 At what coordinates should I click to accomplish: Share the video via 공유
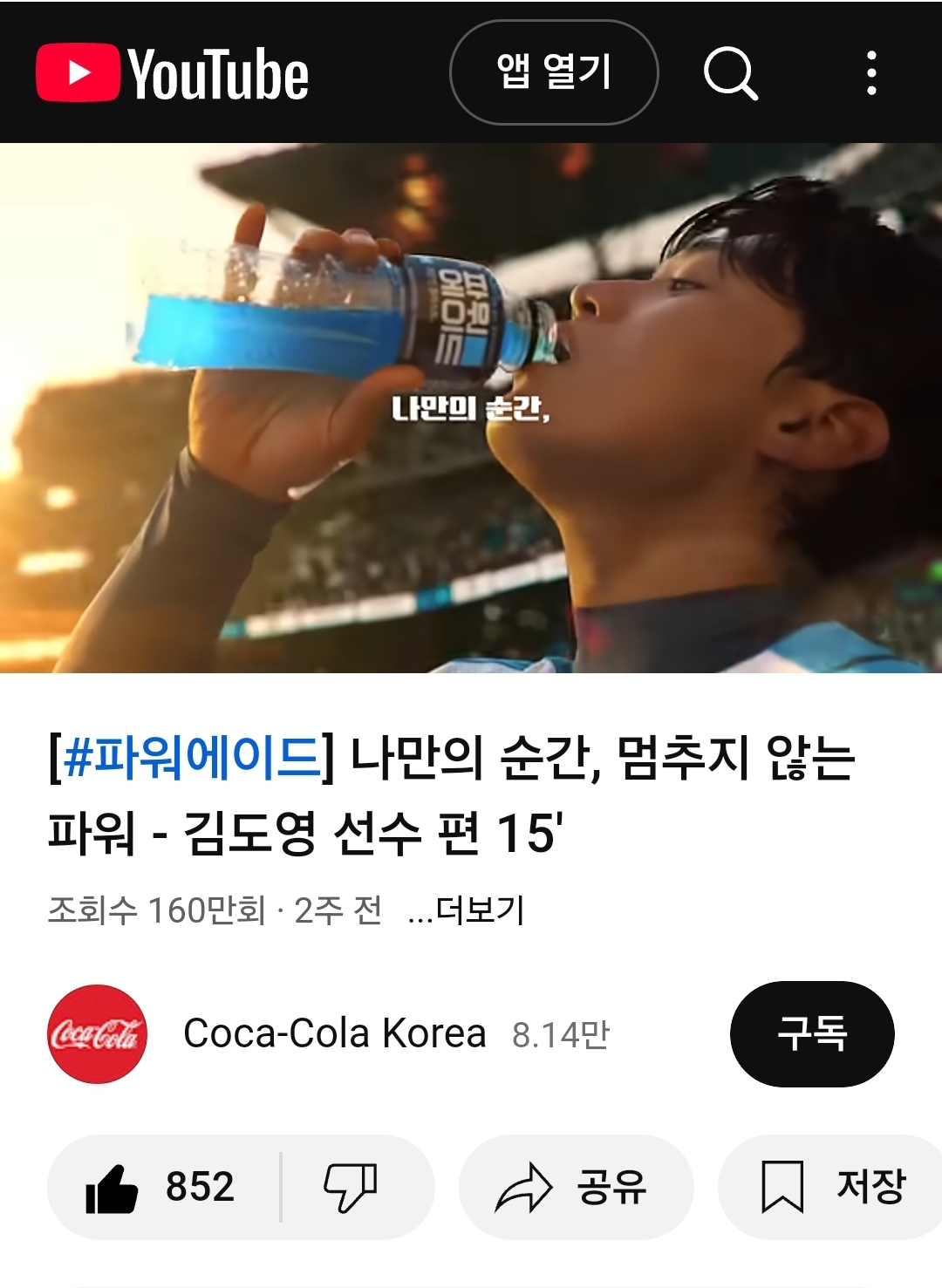pyautogui.click(x=576, y=1188)
